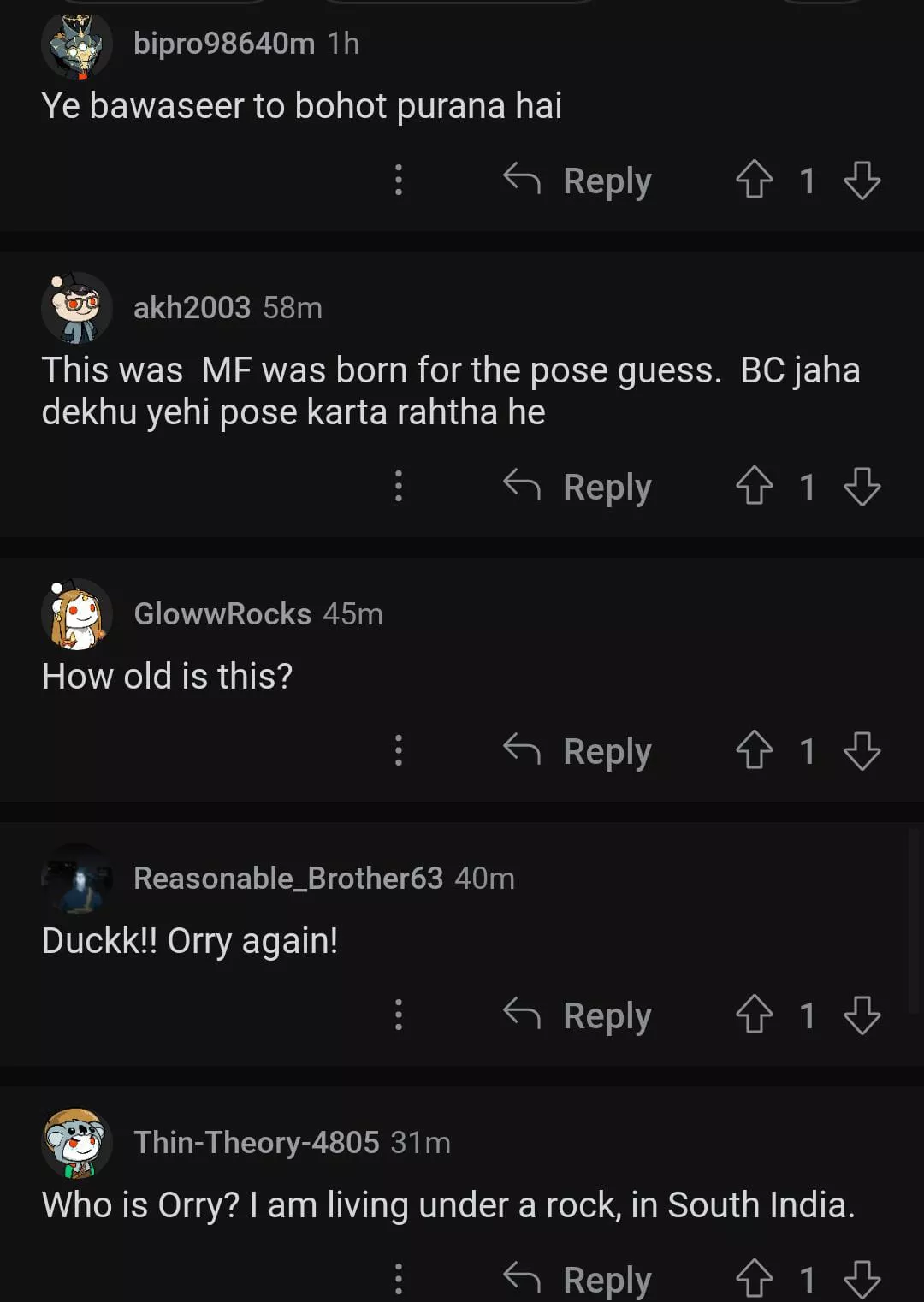This screenshot has height=1302, width=924.
Task: View GlowwRocks' avatar profile
Action: pos(77,614)
